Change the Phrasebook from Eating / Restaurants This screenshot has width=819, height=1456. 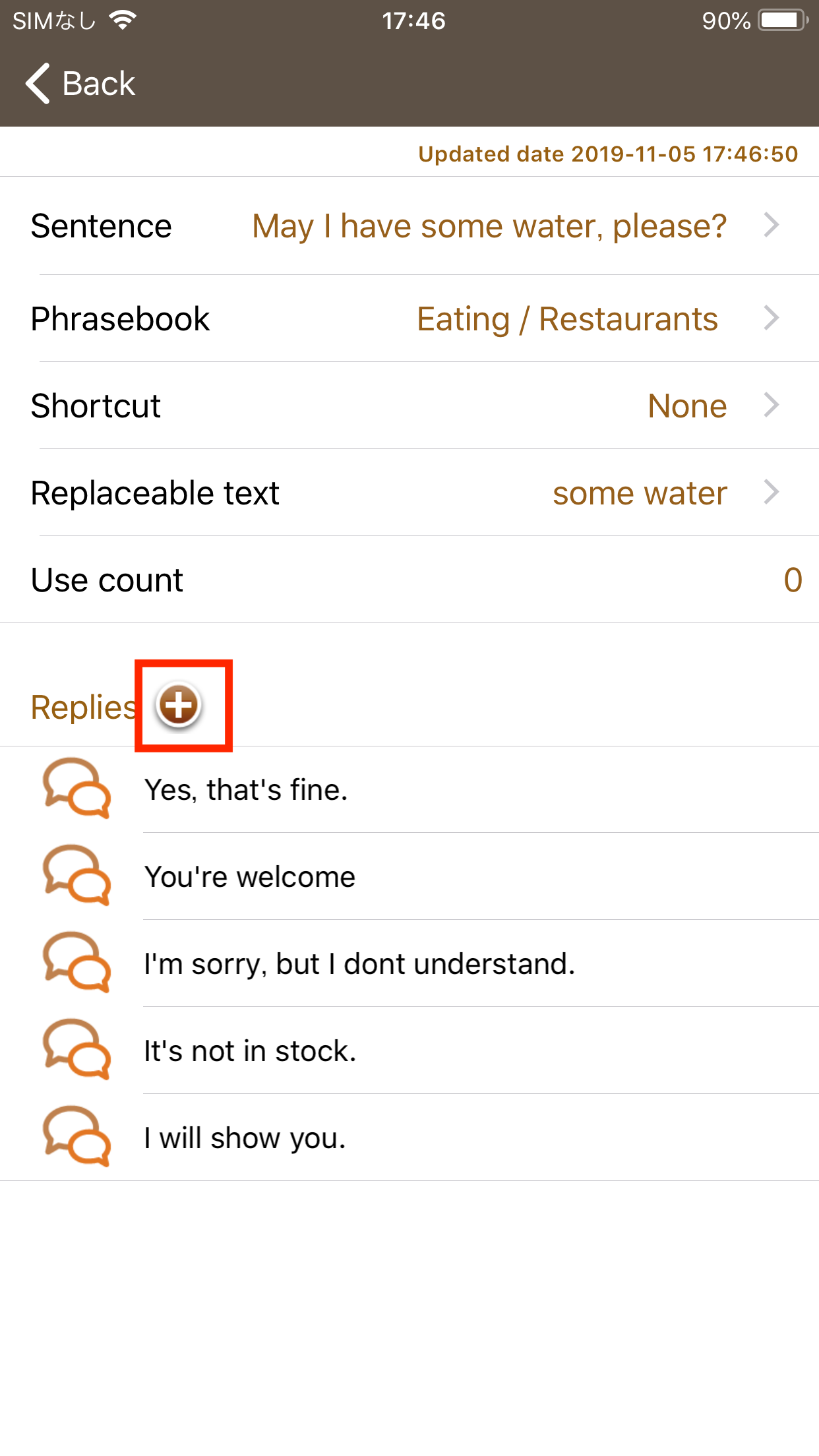click(409, 318)
